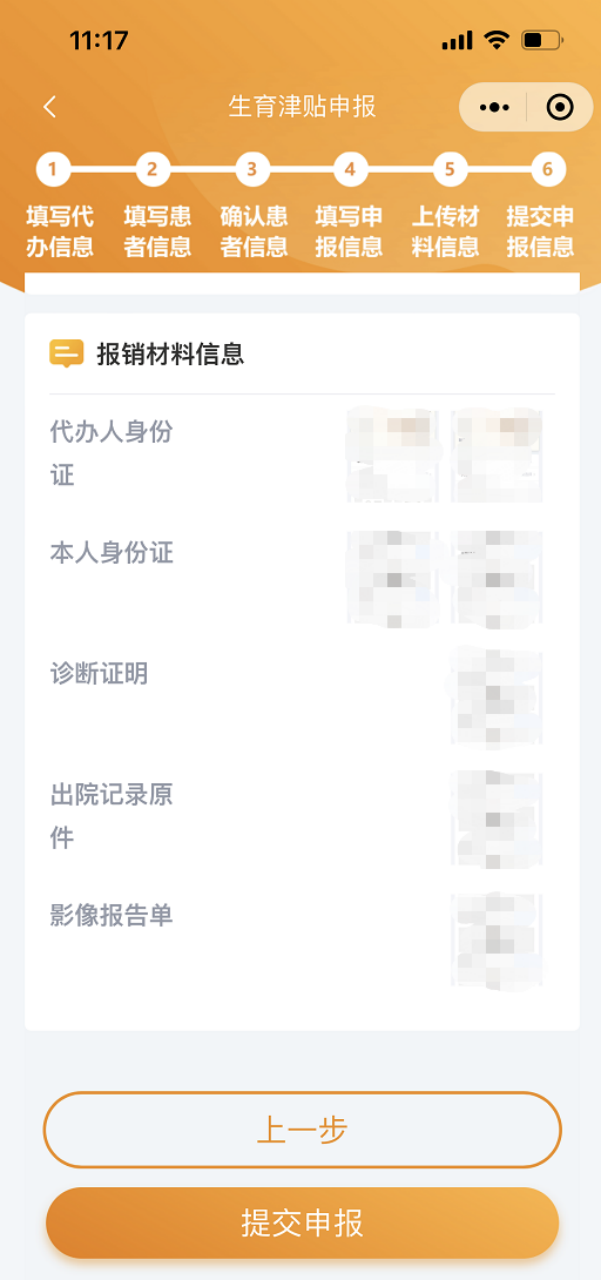Go back from 生育津贴申报 page
This screenshot has width=601, height=1280.
(50, 108)
